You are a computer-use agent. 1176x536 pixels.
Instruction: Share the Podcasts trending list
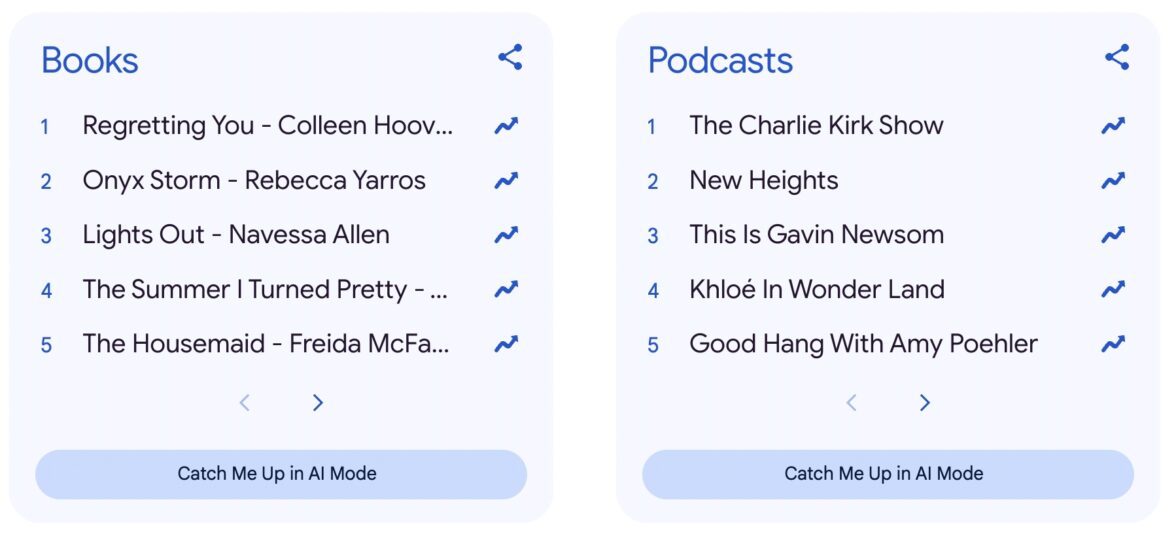(x=1117, y=57)
